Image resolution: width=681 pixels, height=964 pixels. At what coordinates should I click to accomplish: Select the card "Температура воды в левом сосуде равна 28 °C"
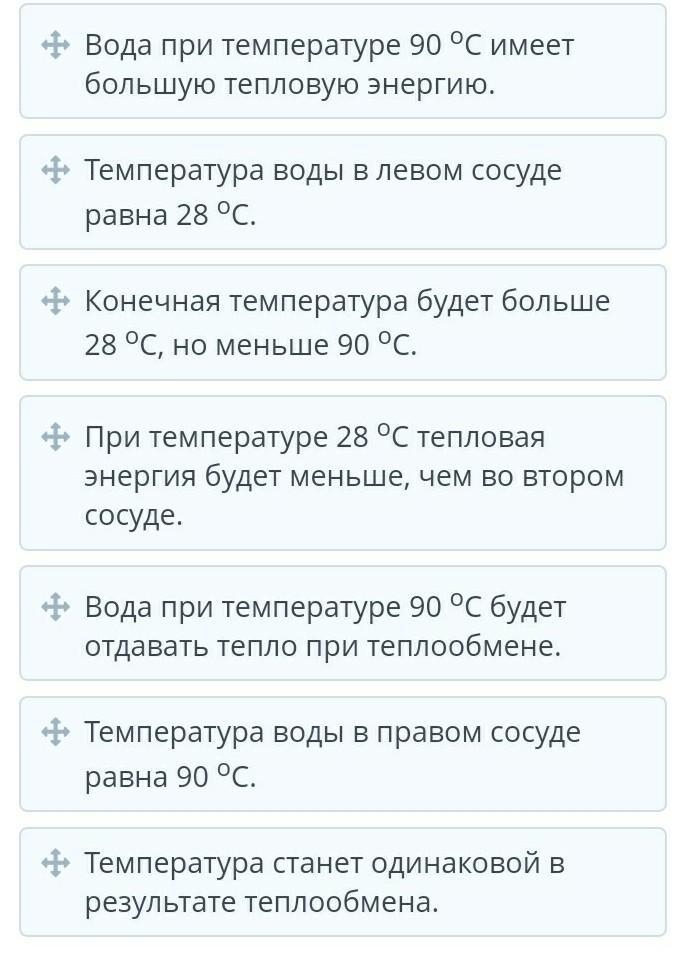(x=342, y=192)
